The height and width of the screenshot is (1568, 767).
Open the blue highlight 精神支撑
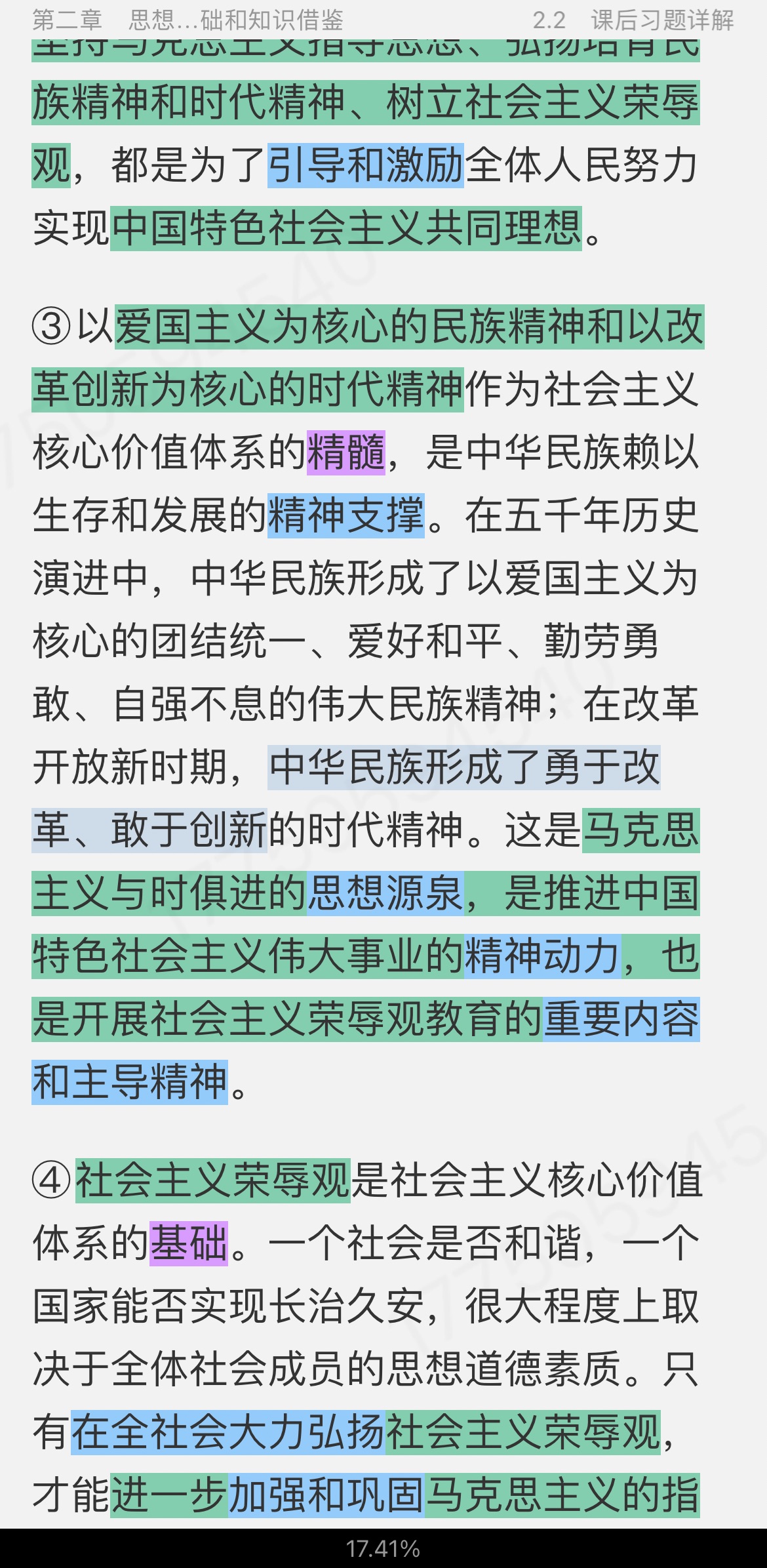point(346,515)
